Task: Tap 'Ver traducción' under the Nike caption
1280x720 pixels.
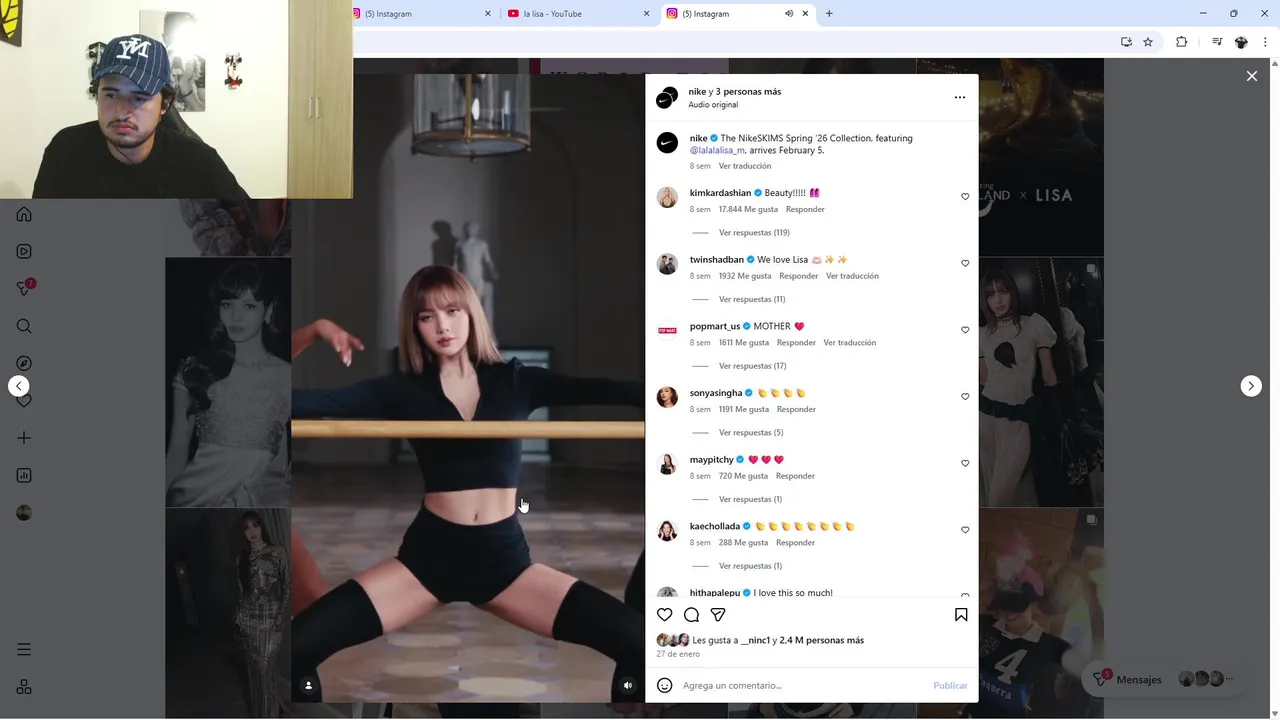Action: point(744,166)
